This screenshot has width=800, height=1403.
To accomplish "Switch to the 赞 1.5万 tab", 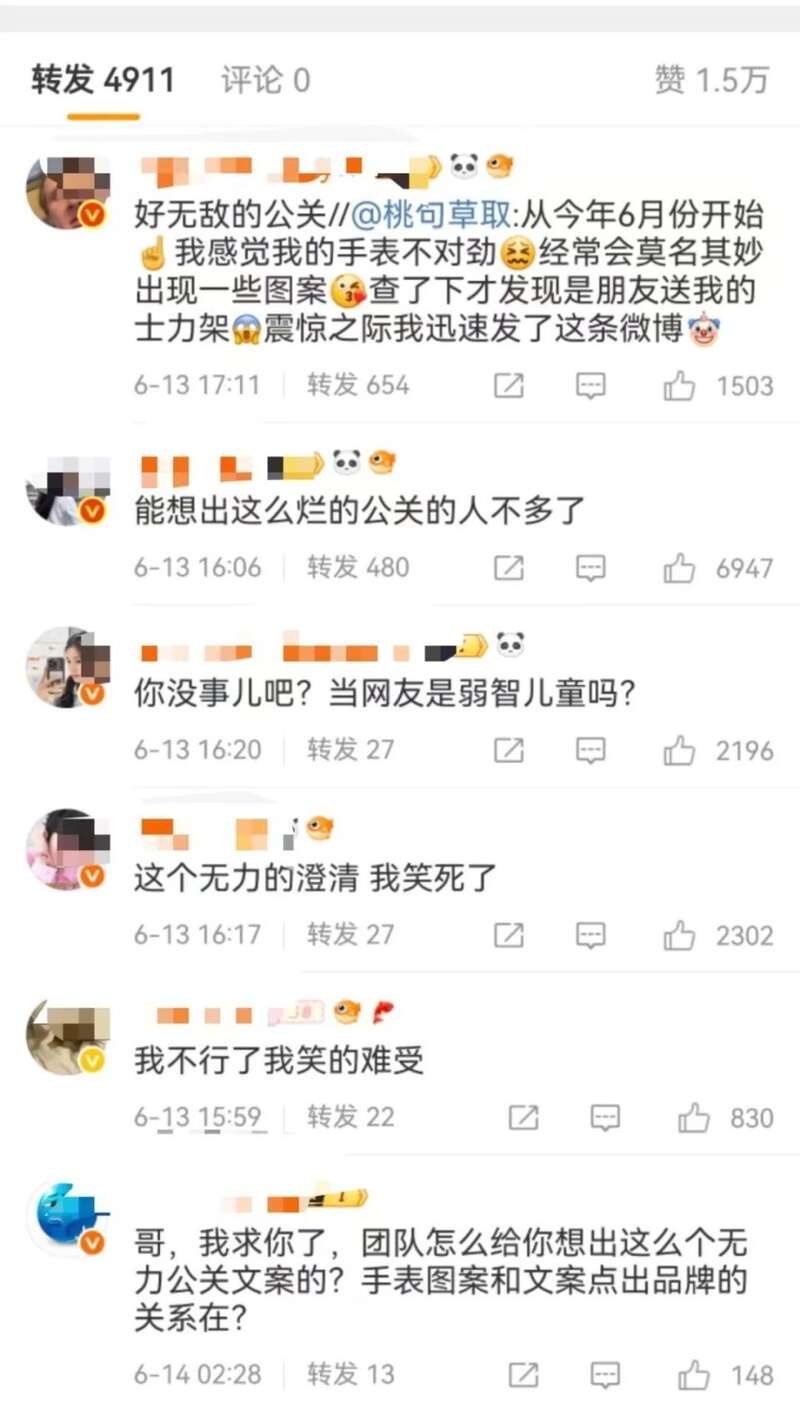I will pos(711,80).
